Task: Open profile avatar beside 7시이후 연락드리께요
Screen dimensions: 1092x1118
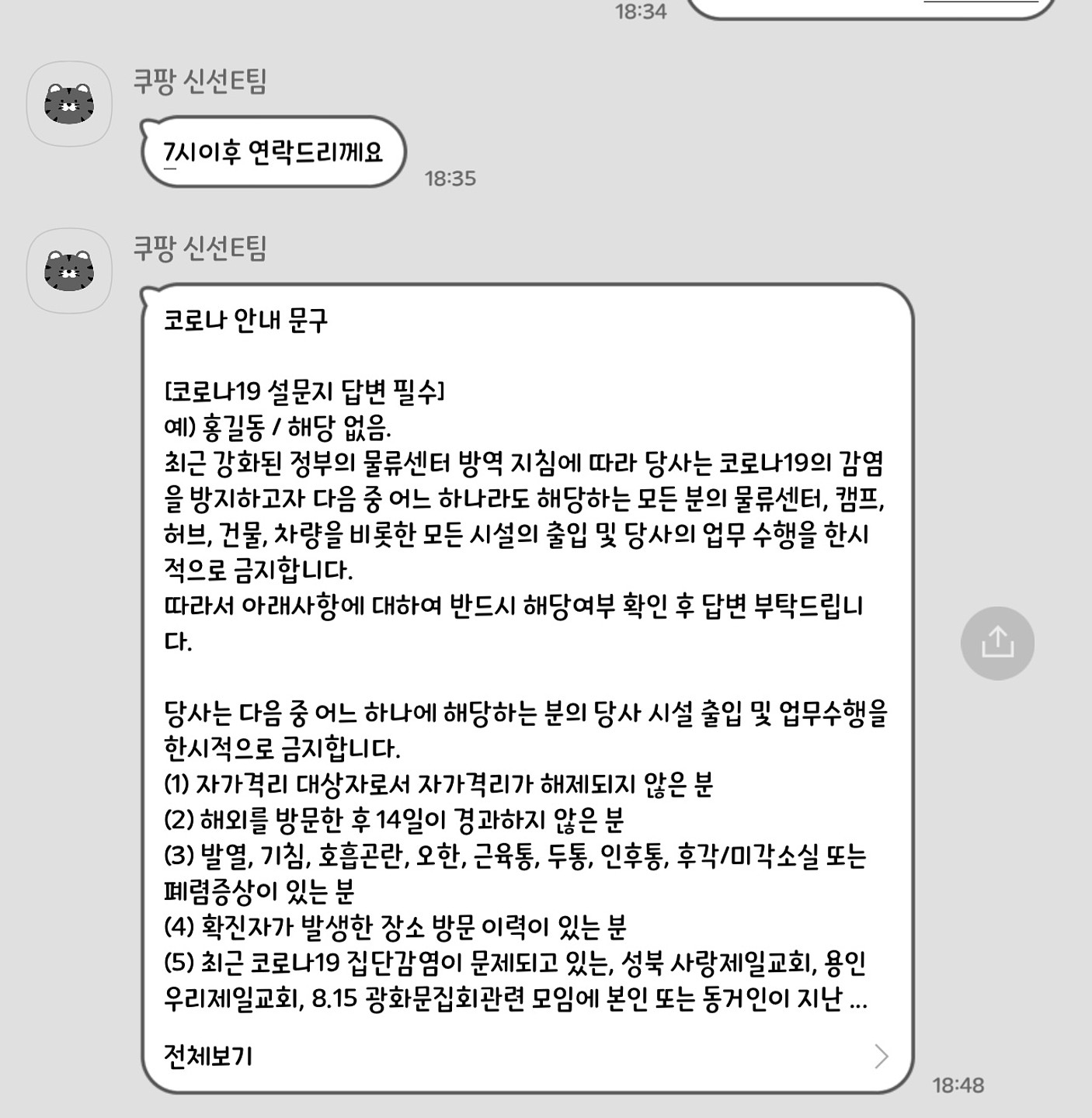Action: pyautogui.click(x=69, y=104)
